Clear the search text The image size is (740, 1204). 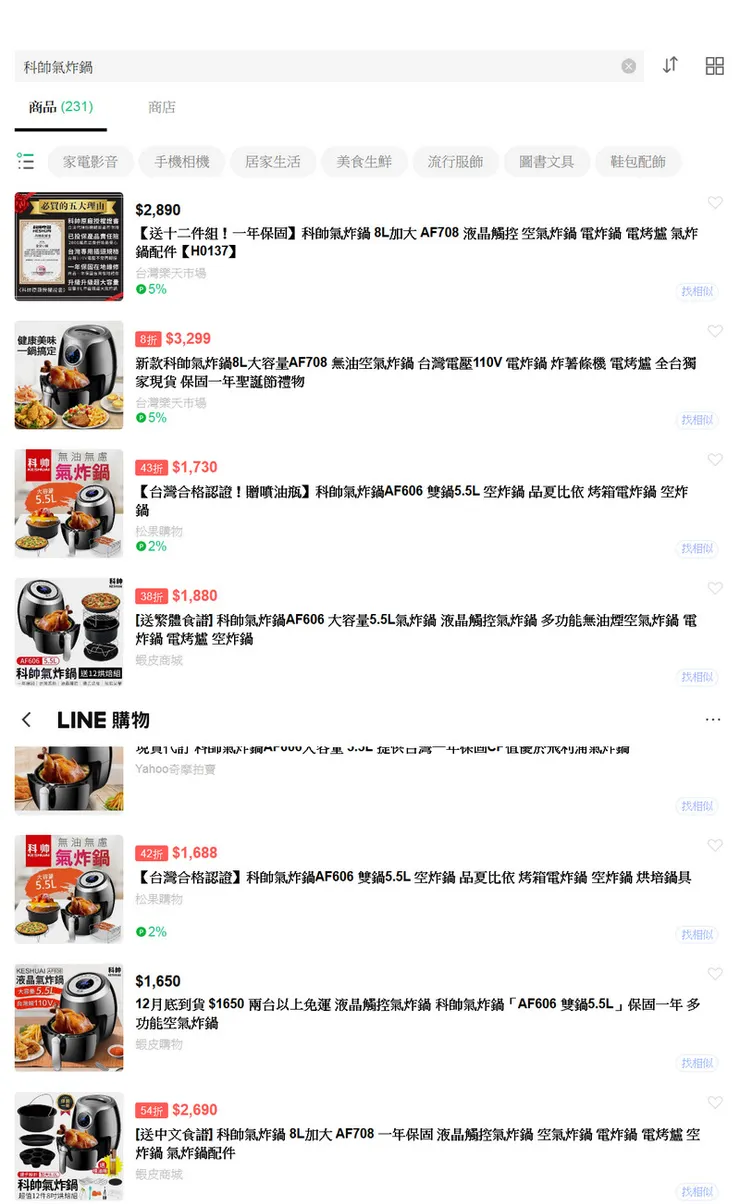pos(628,66)
